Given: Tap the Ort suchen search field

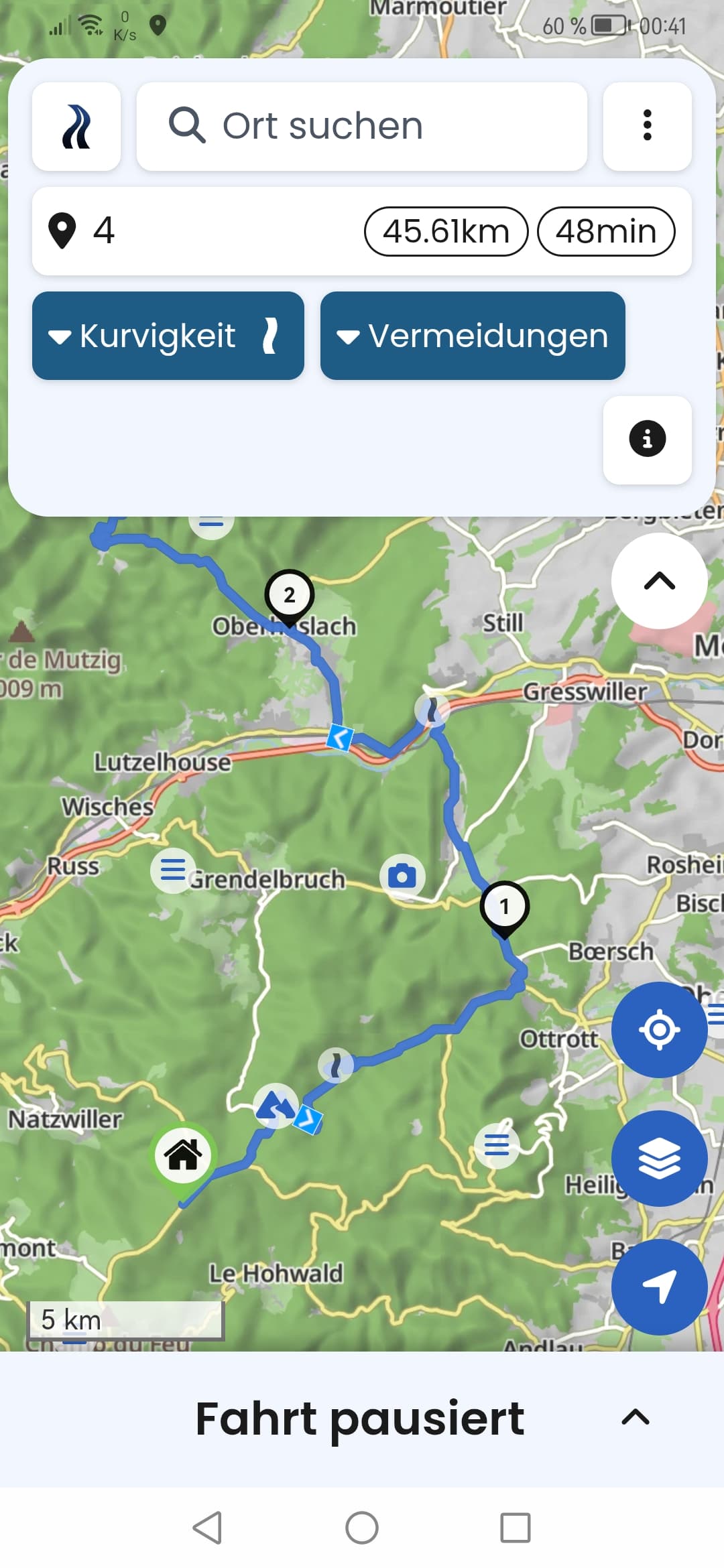Looking at the screenshot, I should (x=362, y=127).
